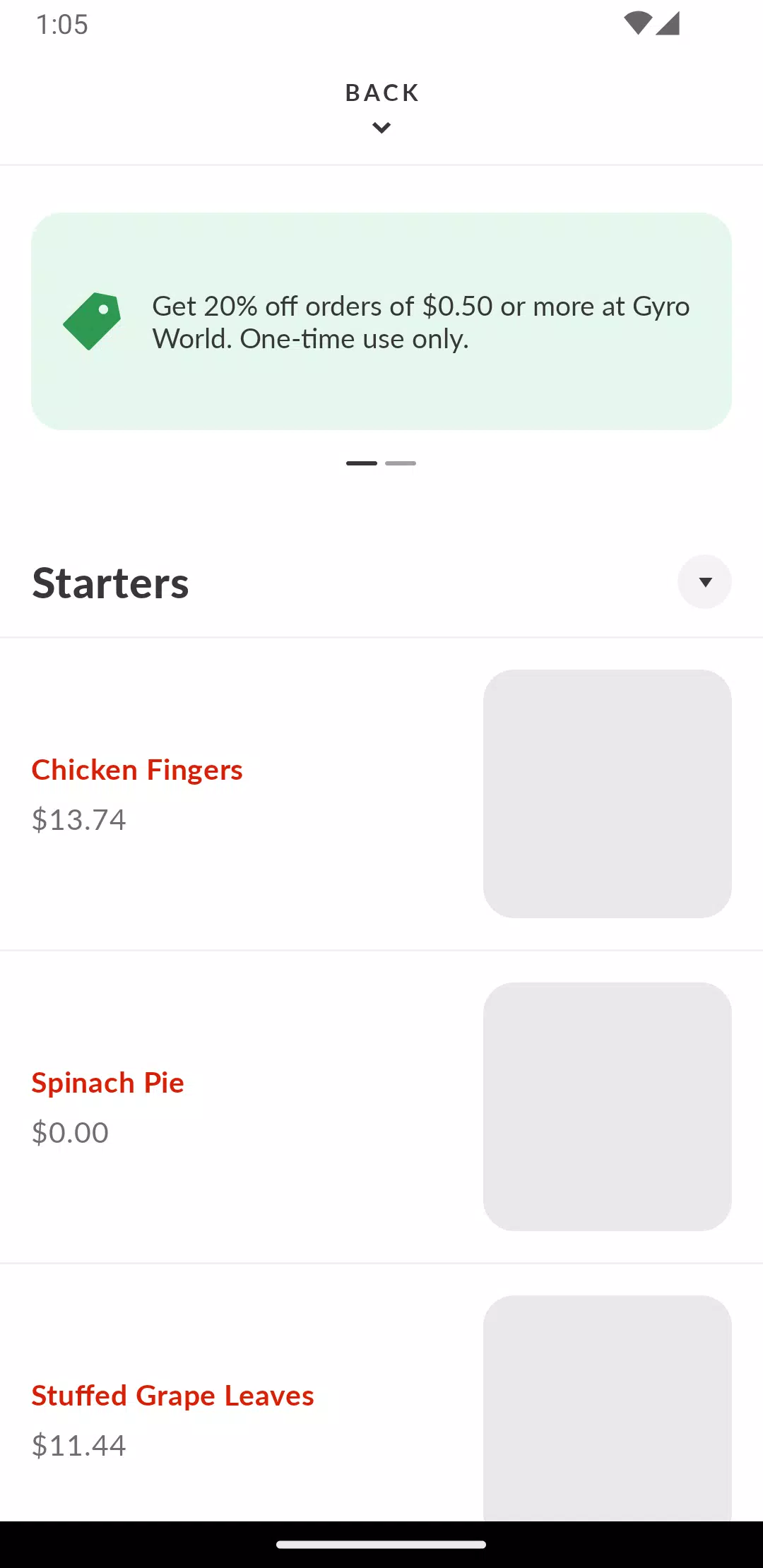
Task: Expand the Starters category dropdown
Action: pos(704,582)
